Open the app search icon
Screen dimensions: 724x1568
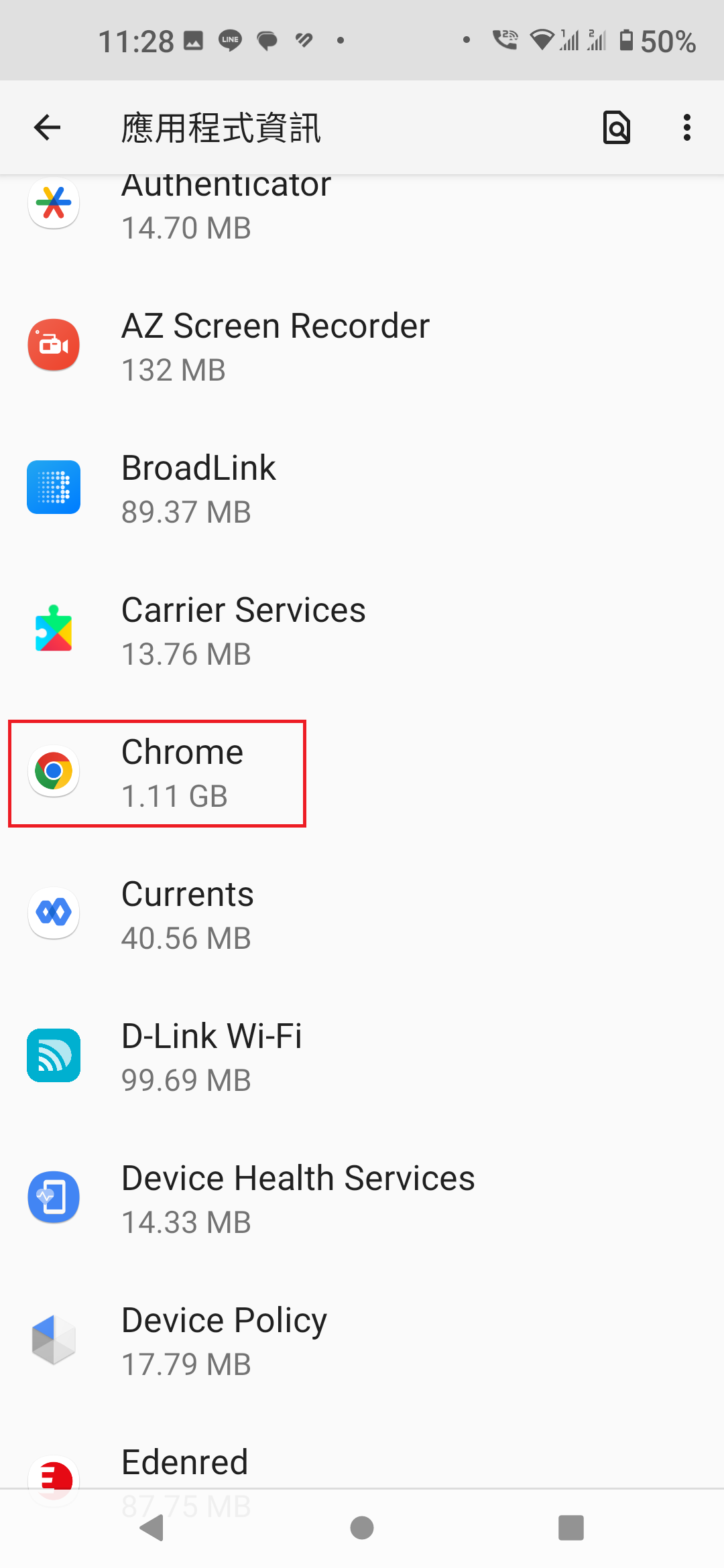[x=617, y=127]
